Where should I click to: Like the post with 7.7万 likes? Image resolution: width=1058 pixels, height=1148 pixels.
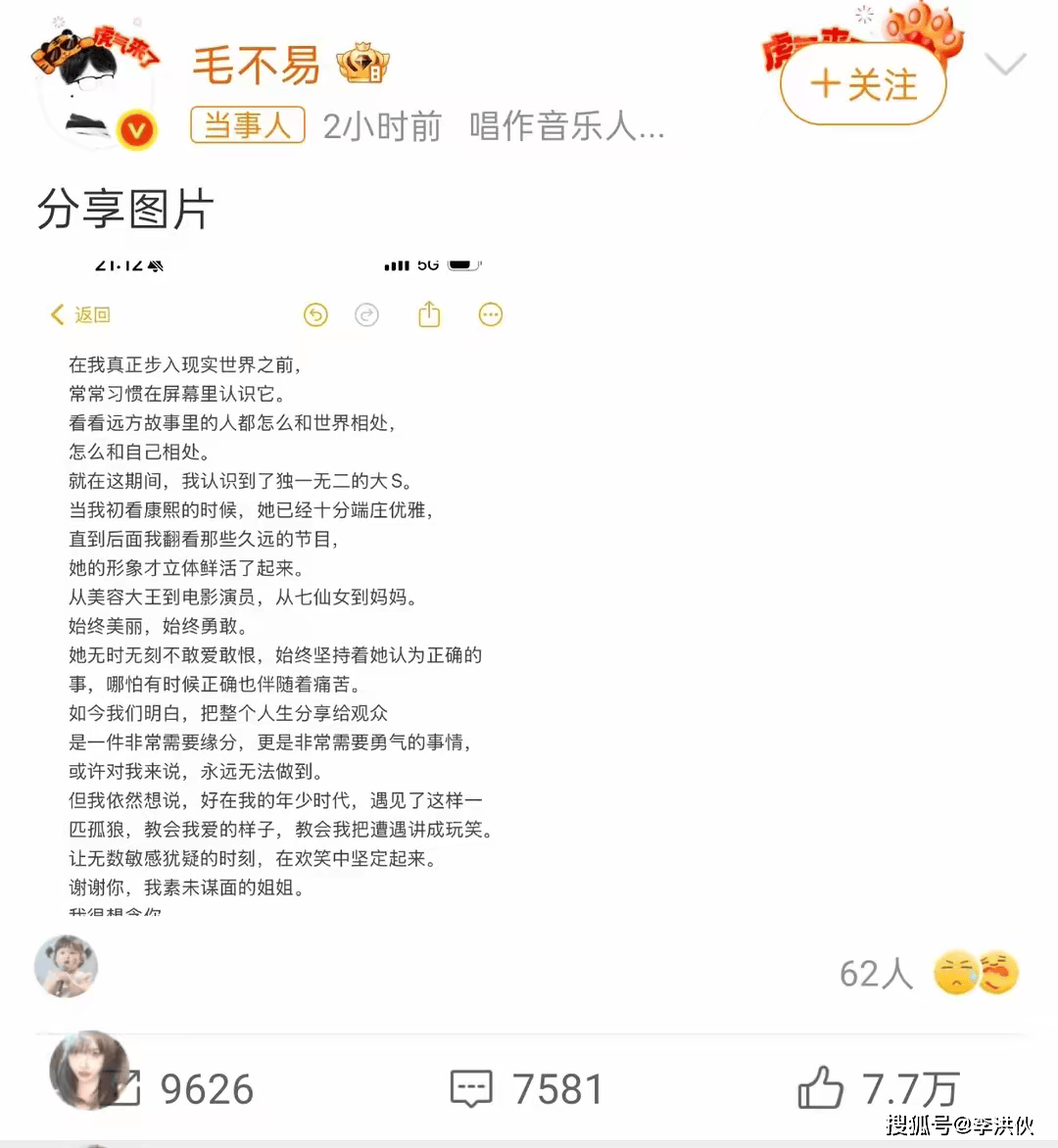pos(877,1088)
